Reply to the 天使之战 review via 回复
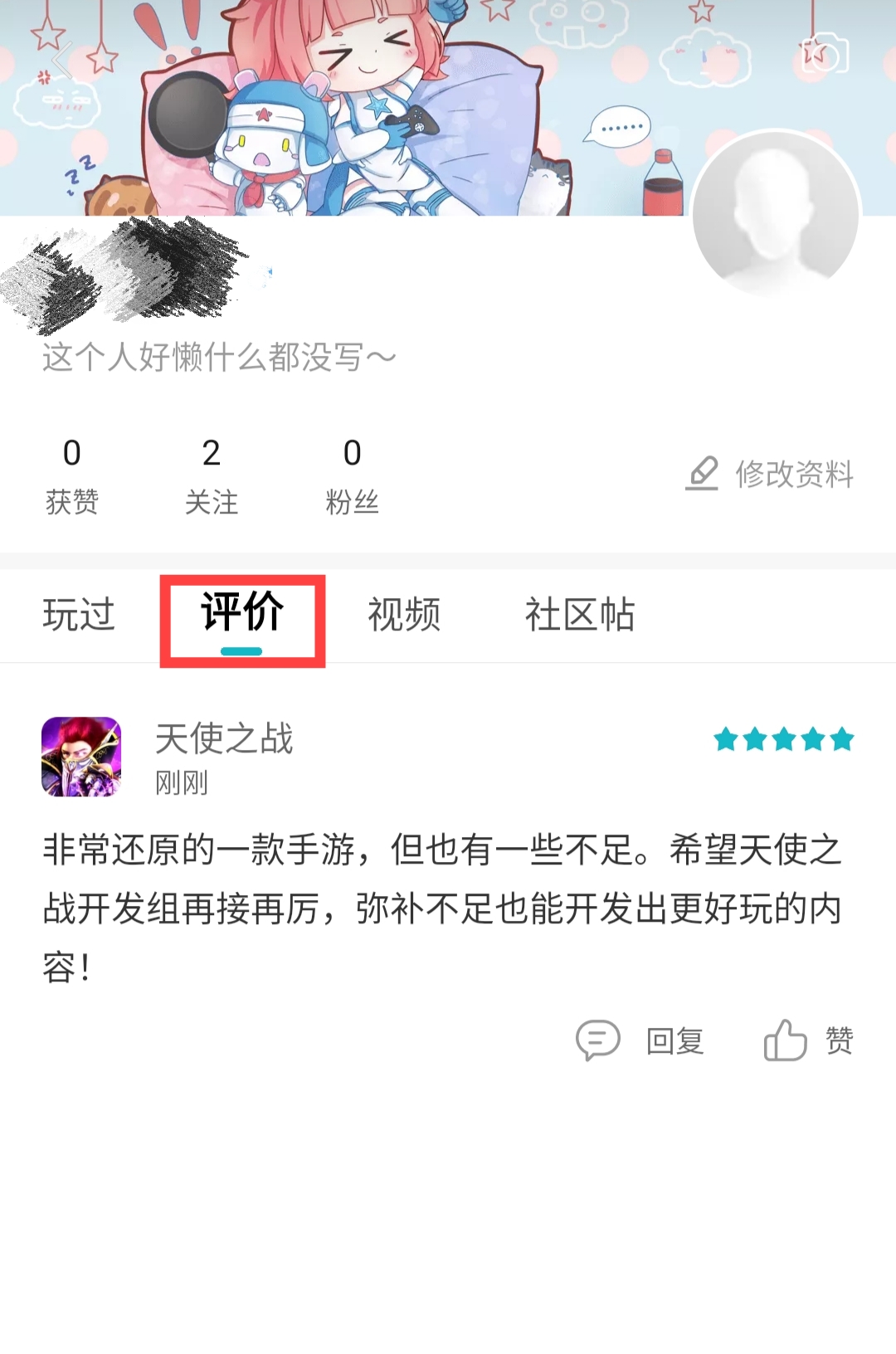This screenshot has width=896, height=1354. (640, 1040)
